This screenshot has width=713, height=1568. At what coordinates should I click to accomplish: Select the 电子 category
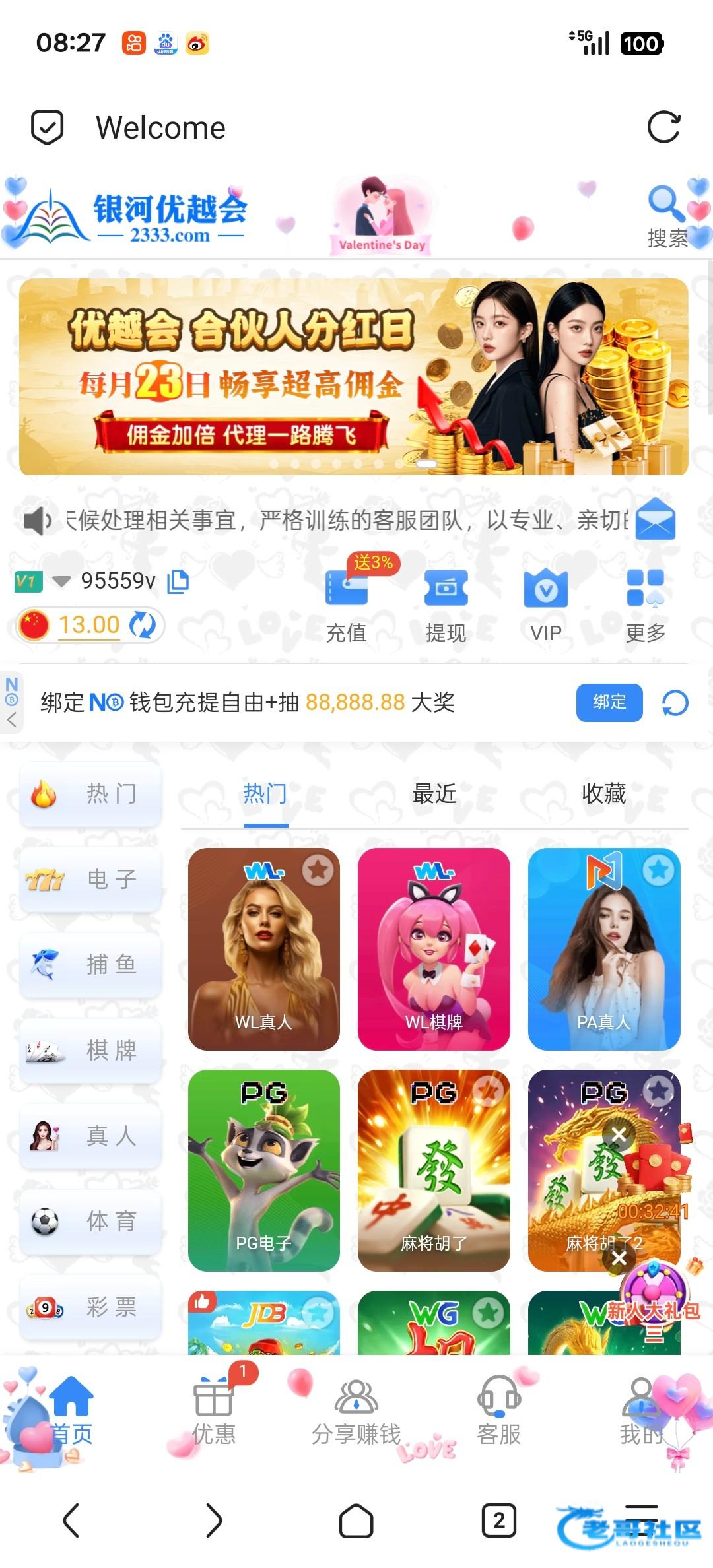point(90,879)
